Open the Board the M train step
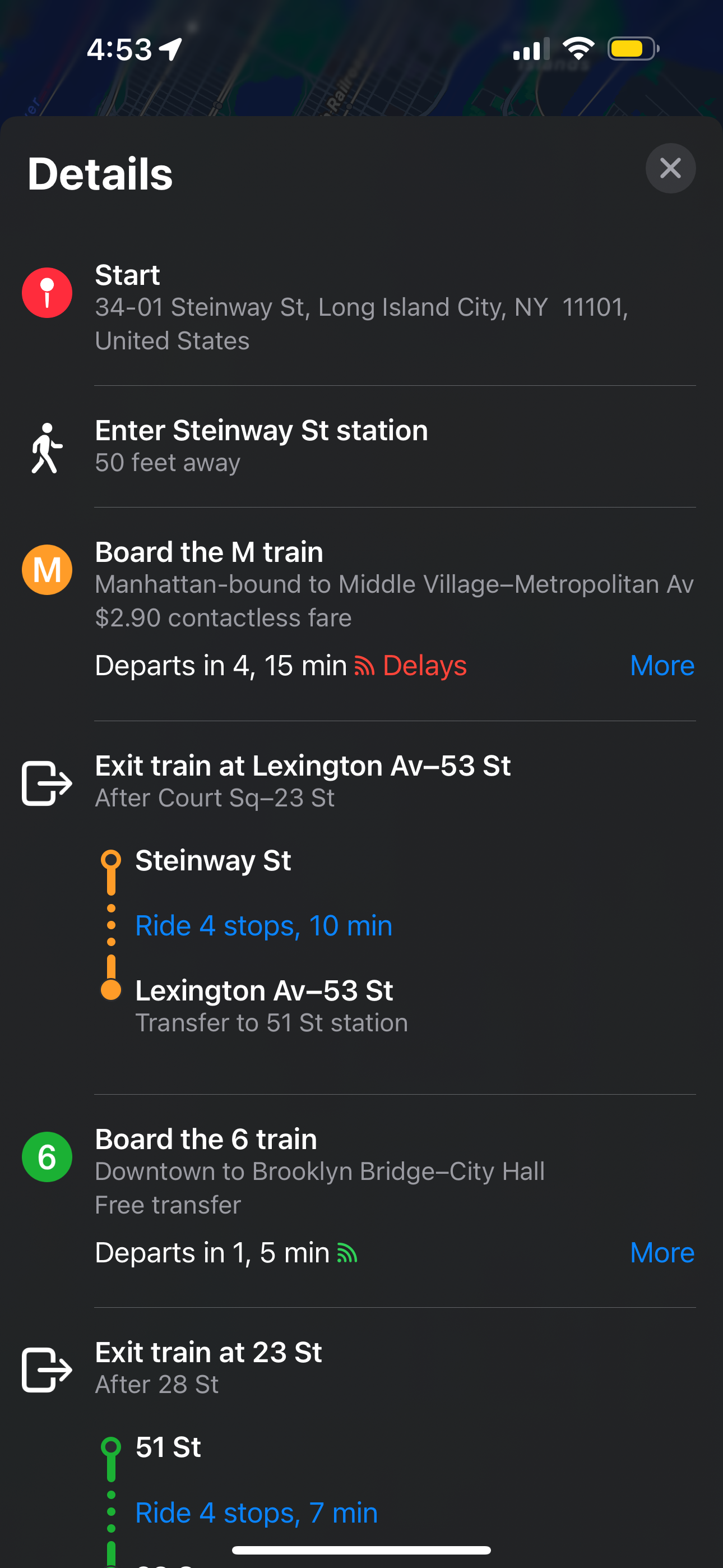The image size is (723, 1568). click(x=208, y=553)
